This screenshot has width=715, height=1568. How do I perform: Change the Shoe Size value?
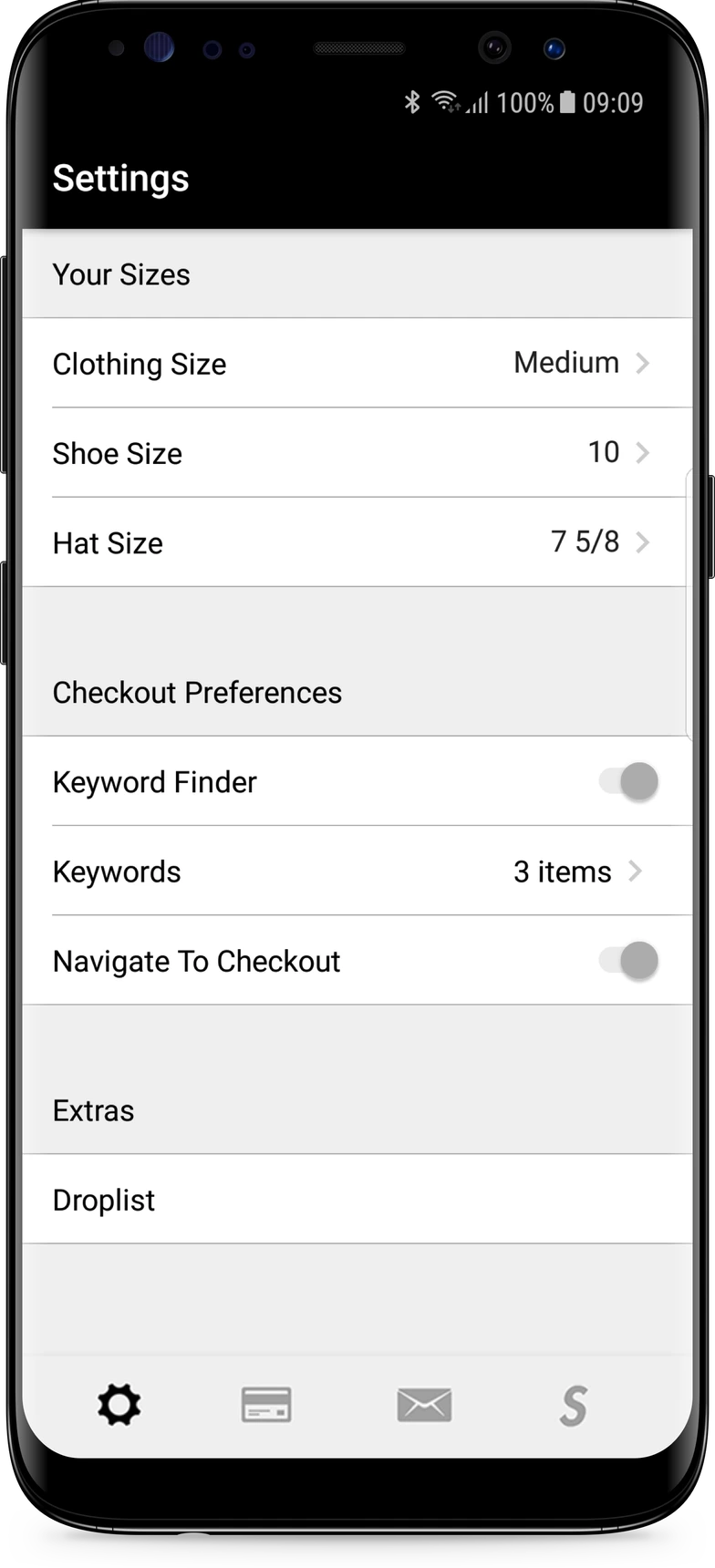pos(357,452)
